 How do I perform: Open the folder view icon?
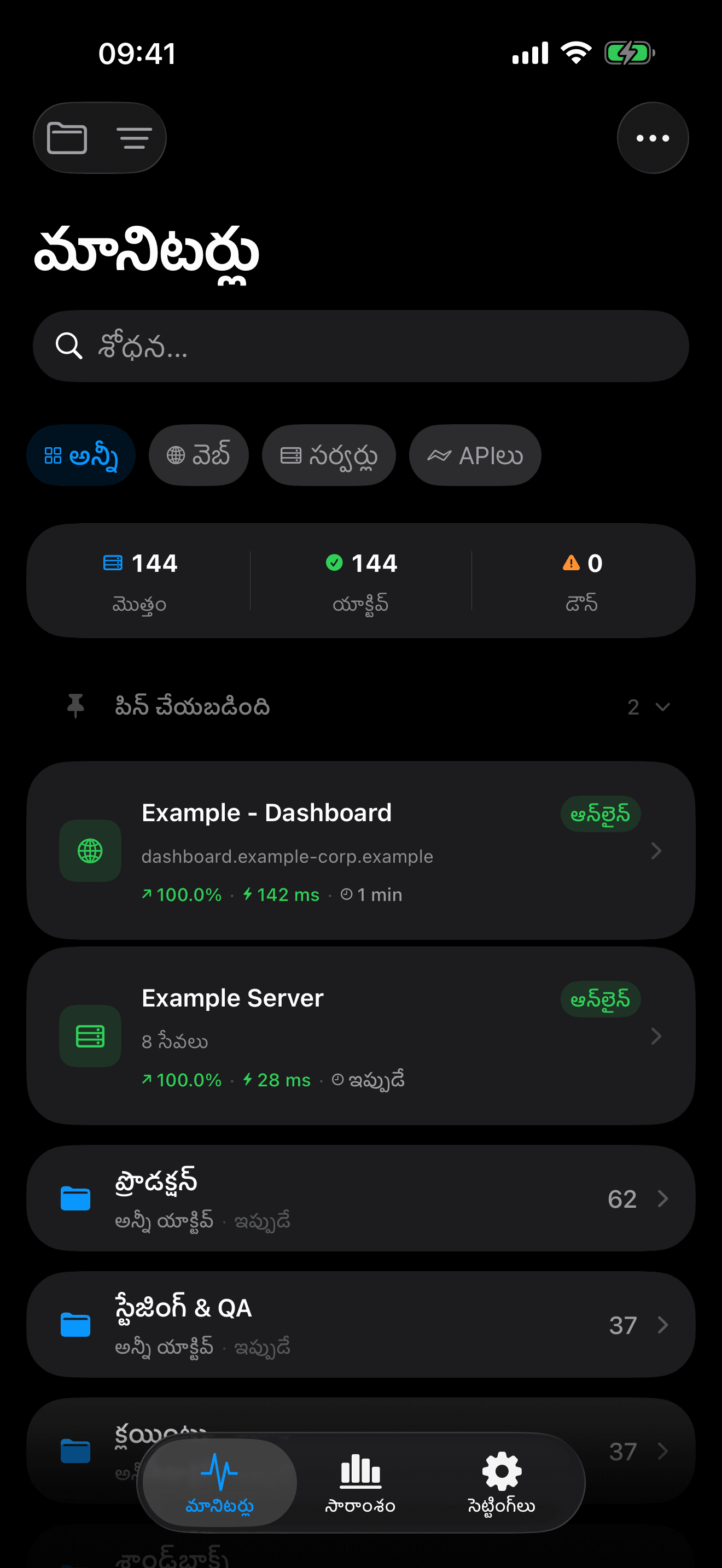pyautogui.click(x=67, y=138)
